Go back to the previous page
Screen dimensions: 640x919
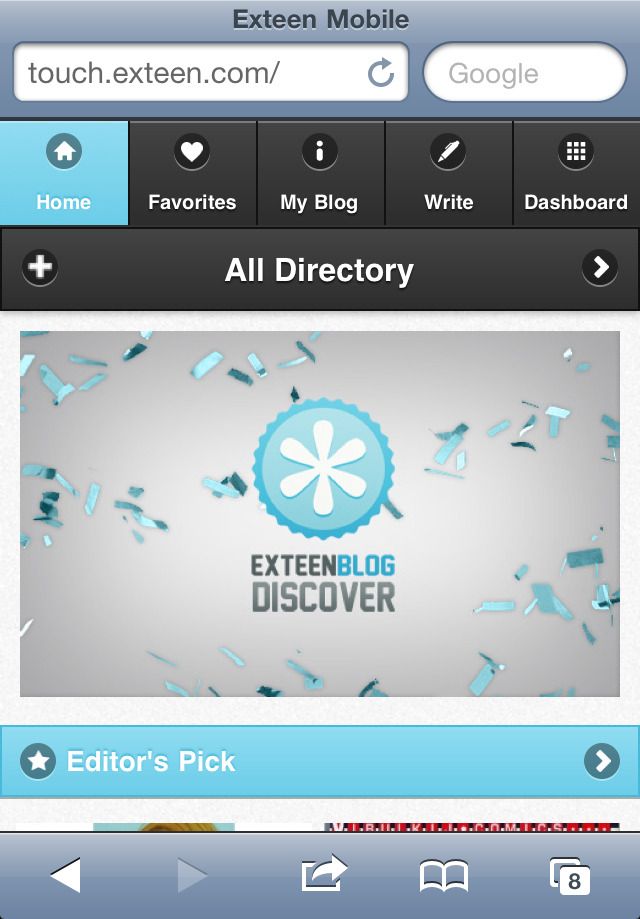(x=65, y=876)
